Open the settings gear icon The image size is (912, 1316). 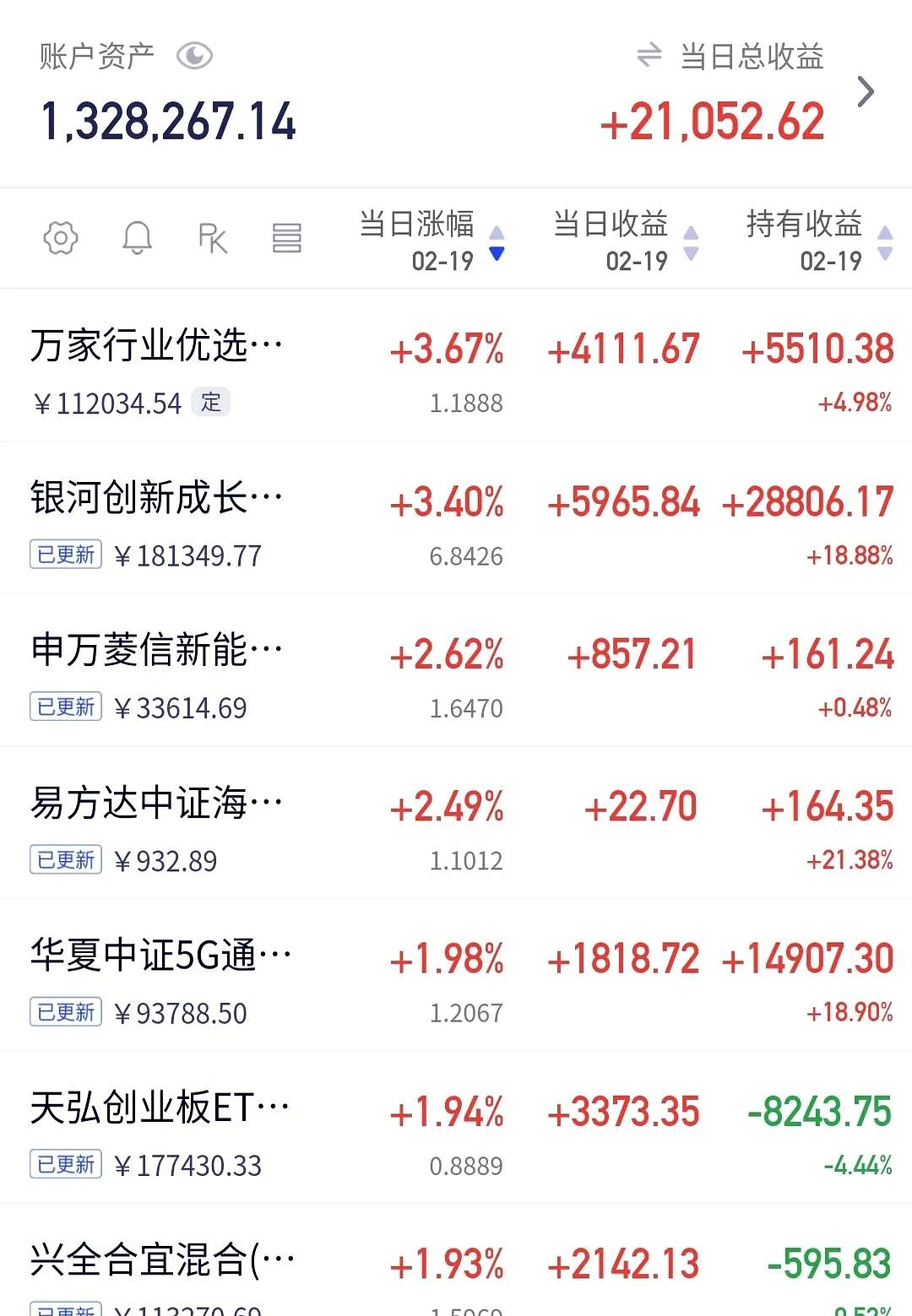[59, 238]
